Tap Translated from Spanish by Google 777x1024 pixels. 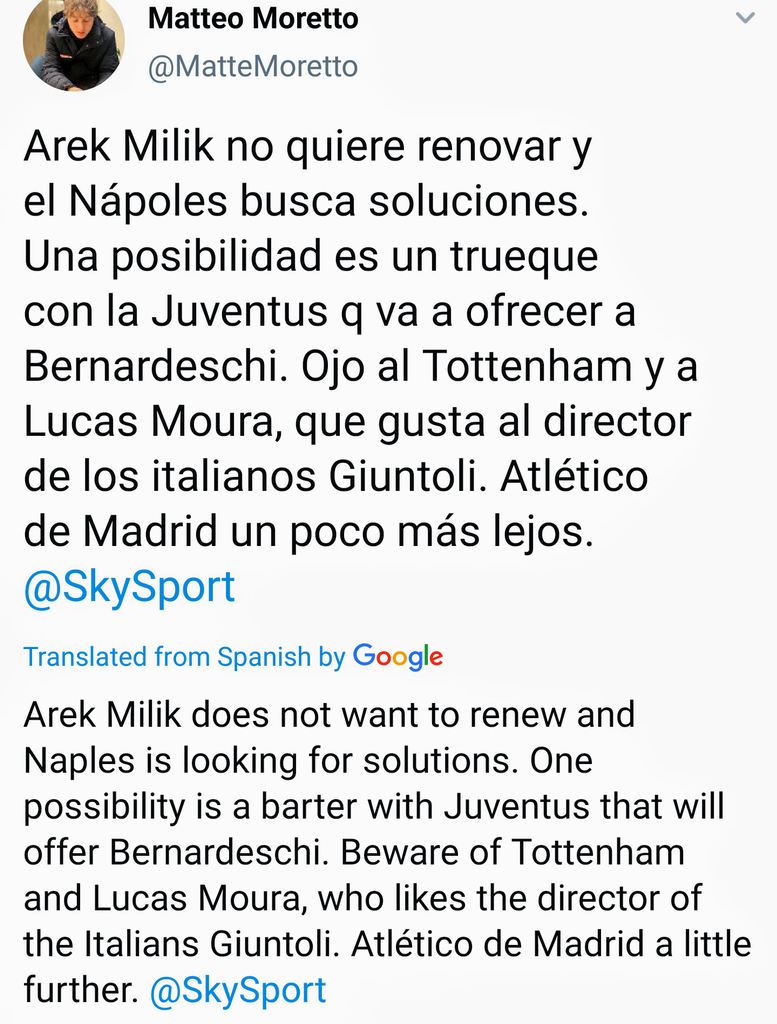233,657
